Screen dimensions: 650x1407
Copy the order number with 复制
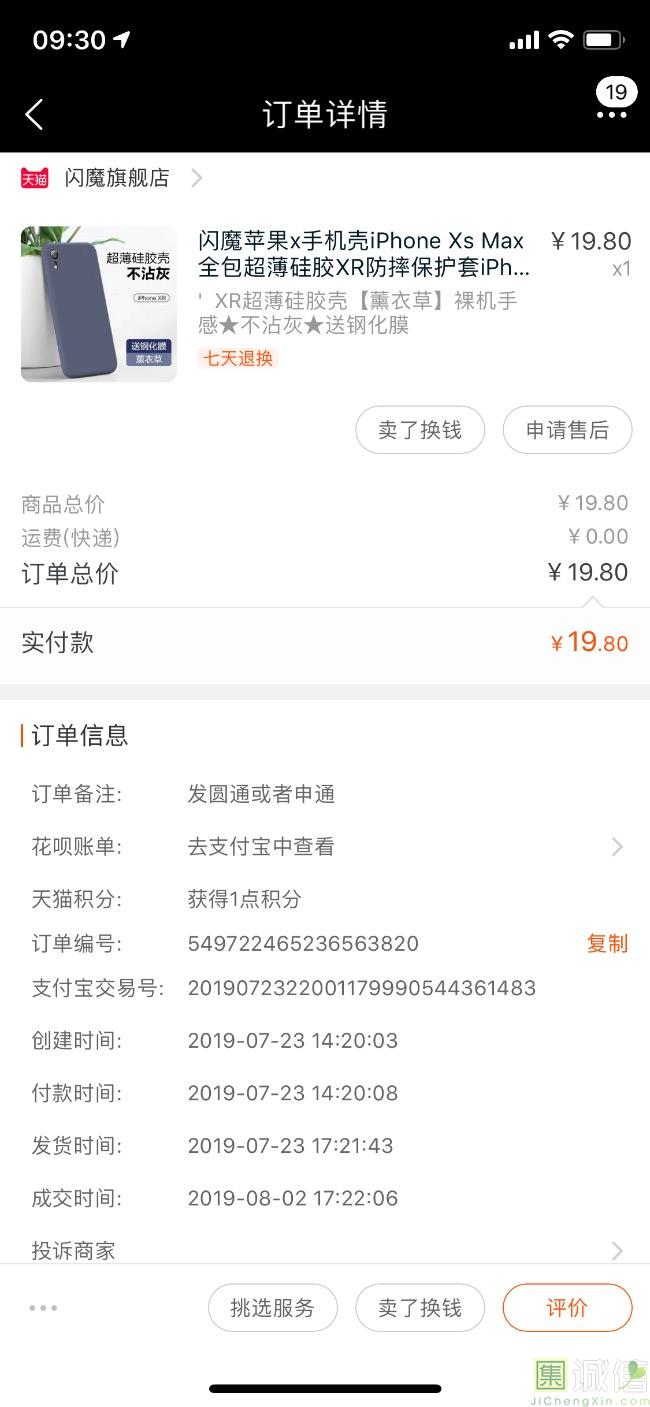pos(607,943)
